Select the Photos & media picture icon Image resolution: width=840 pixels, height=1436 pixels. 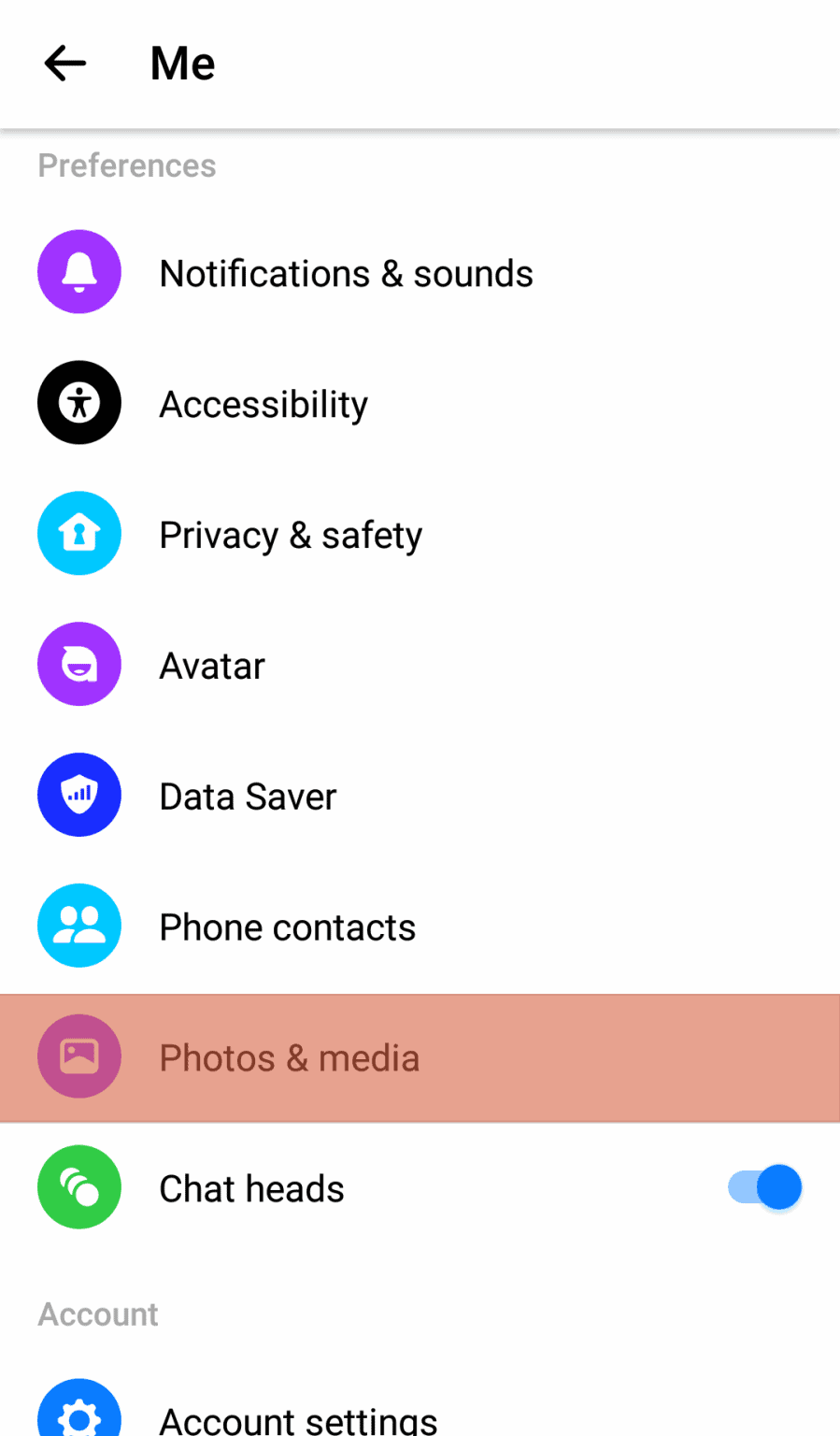pyautogui.click(x=79, y=1055)
